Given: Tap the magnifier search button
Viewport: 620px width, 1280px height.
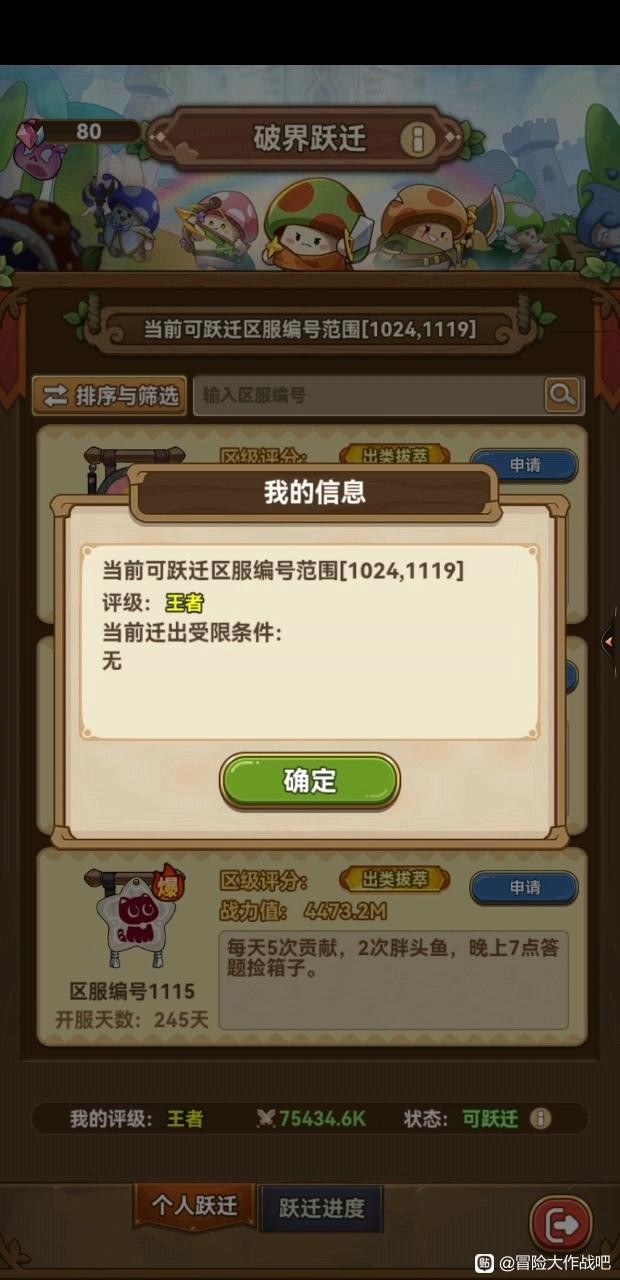Looking at the screenshot, I should pyautogui.click(x=563, y=395).
